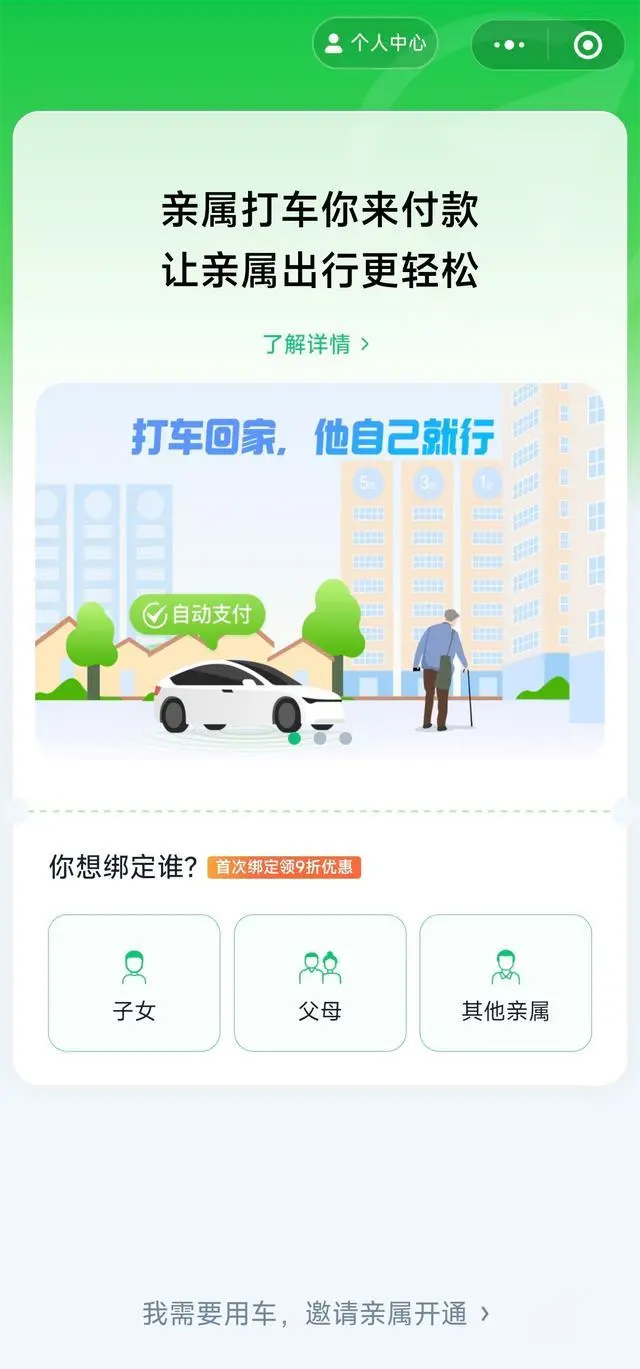The width and height of the screenshot is (640, 1369).
Task: Select 其他亲属 option
Action: point(505,983)
